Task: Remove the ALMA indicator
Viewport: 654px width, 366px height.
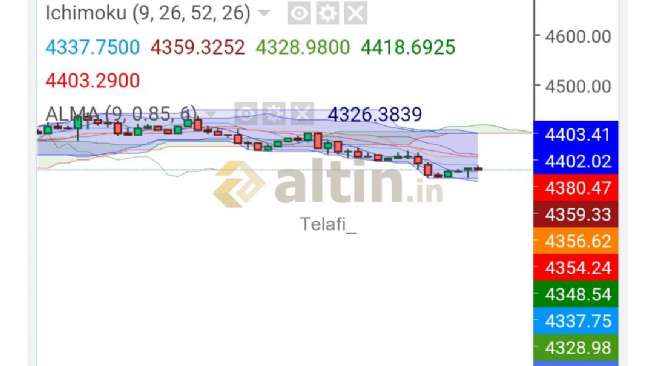Action: click(x=302, y=113)
